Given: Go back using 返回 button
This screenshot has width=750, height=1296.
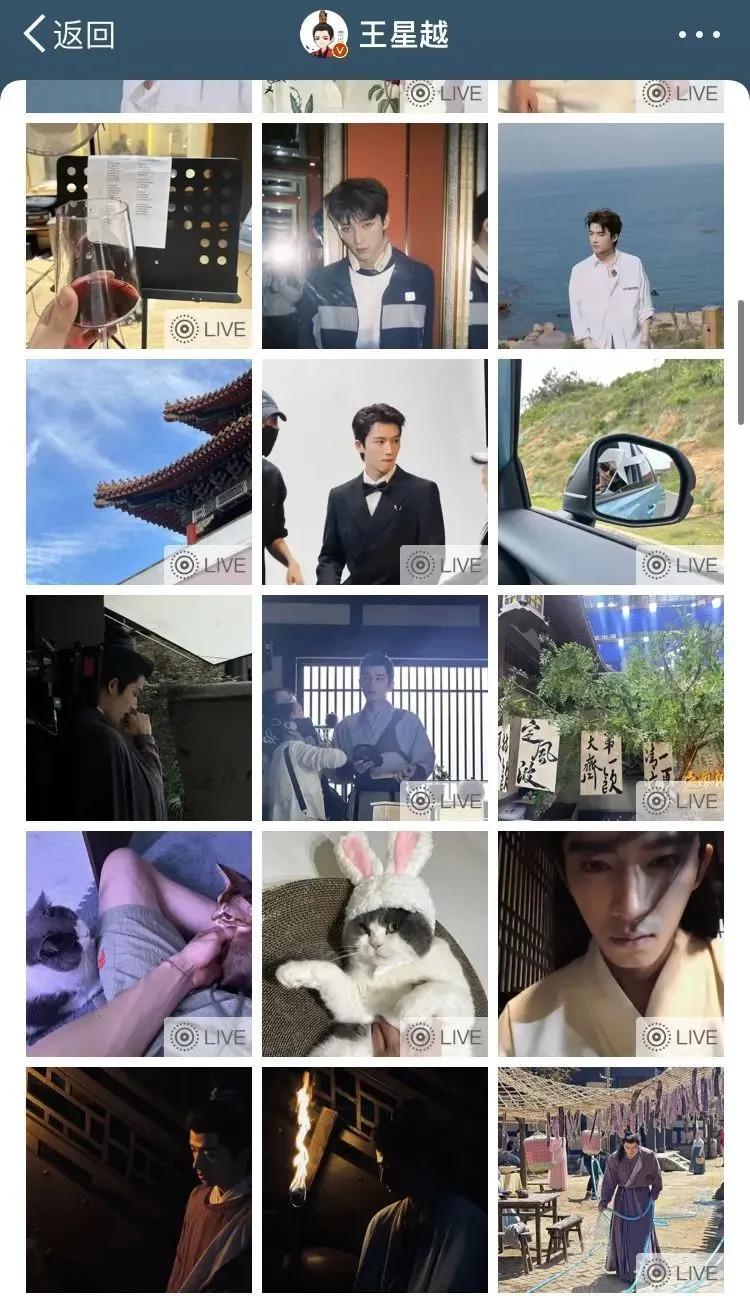Looking at the screenshot, I should [68, 34].
